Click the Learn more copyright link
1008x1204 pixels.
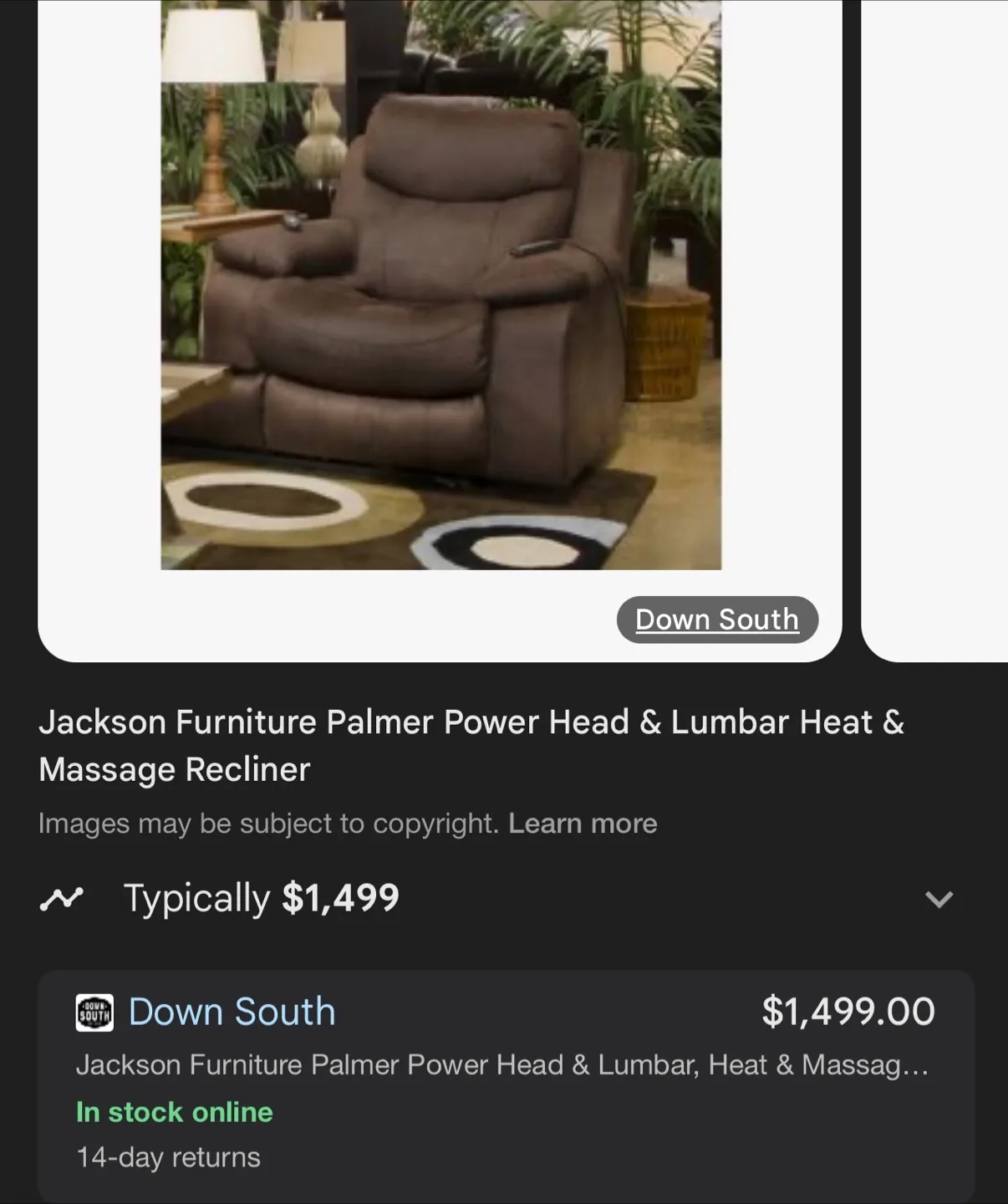tap(582, 823)
